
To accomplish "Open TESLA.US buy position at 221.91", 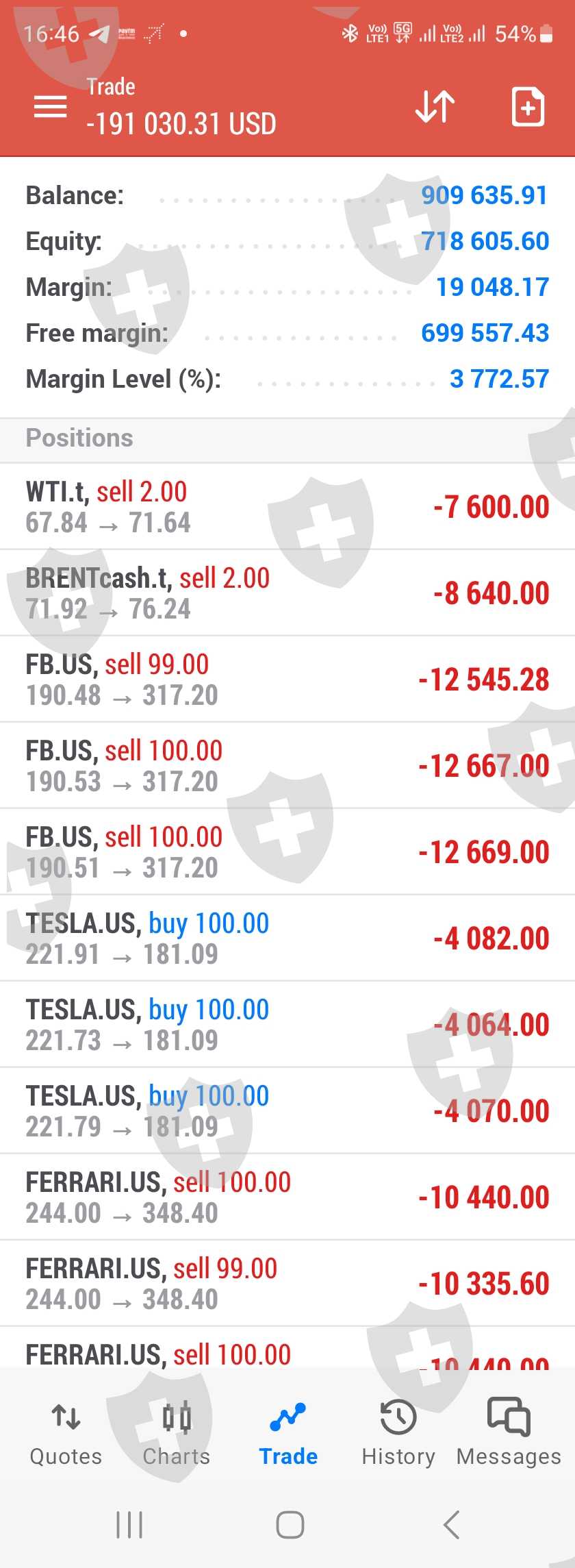I will pos(287,938).
